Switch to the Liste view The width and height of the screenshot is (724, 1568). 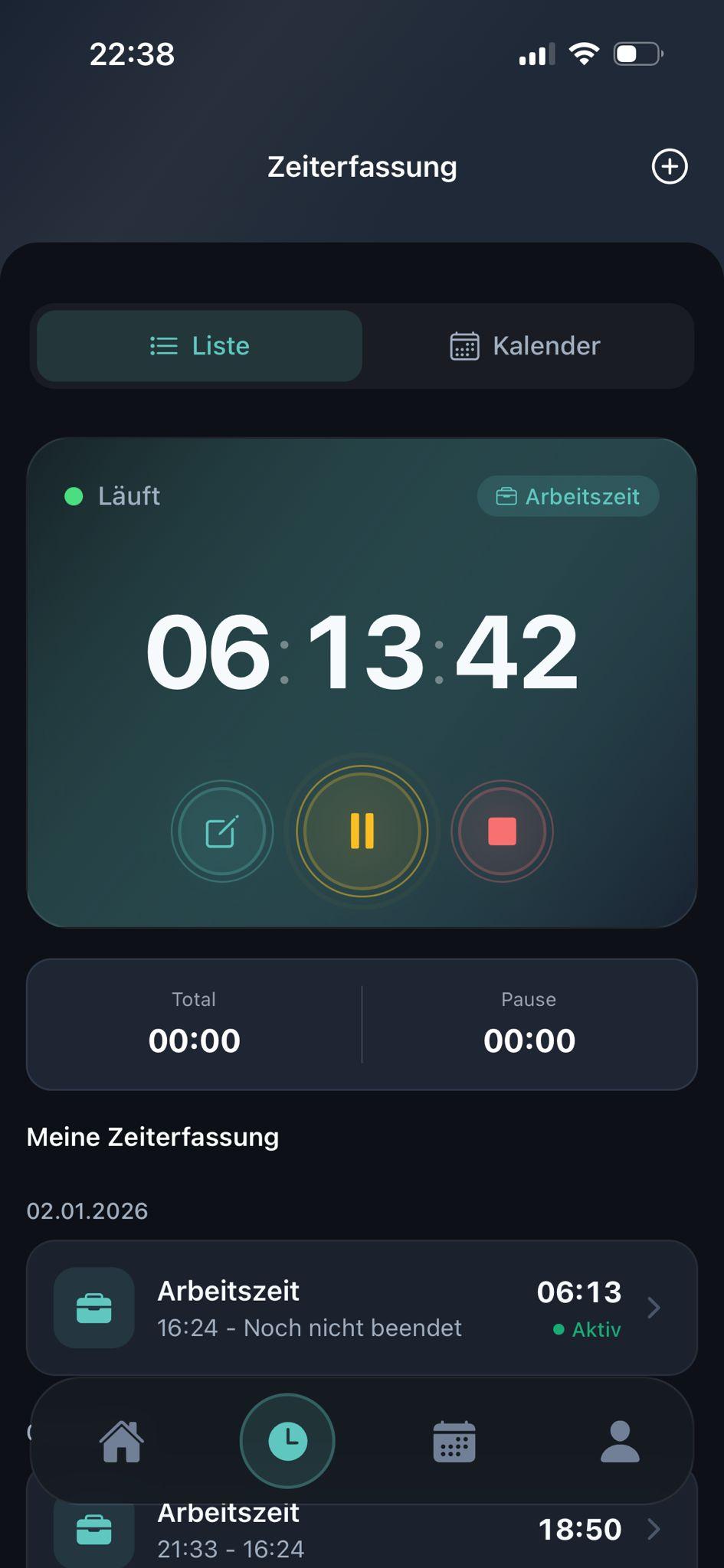tap(198, 346)
